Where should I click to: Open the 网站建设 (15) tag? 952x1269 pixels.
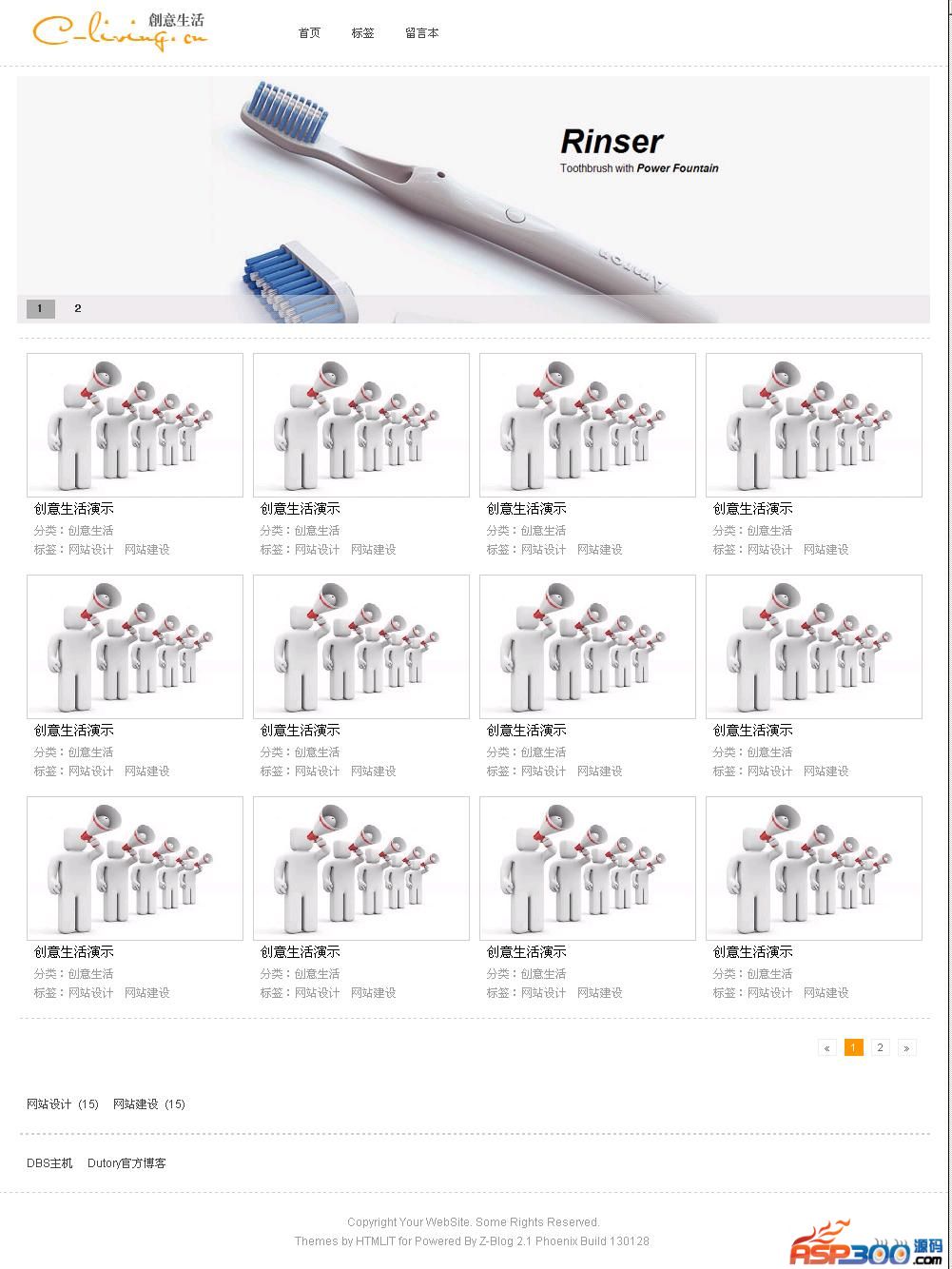coord(148,1104)
